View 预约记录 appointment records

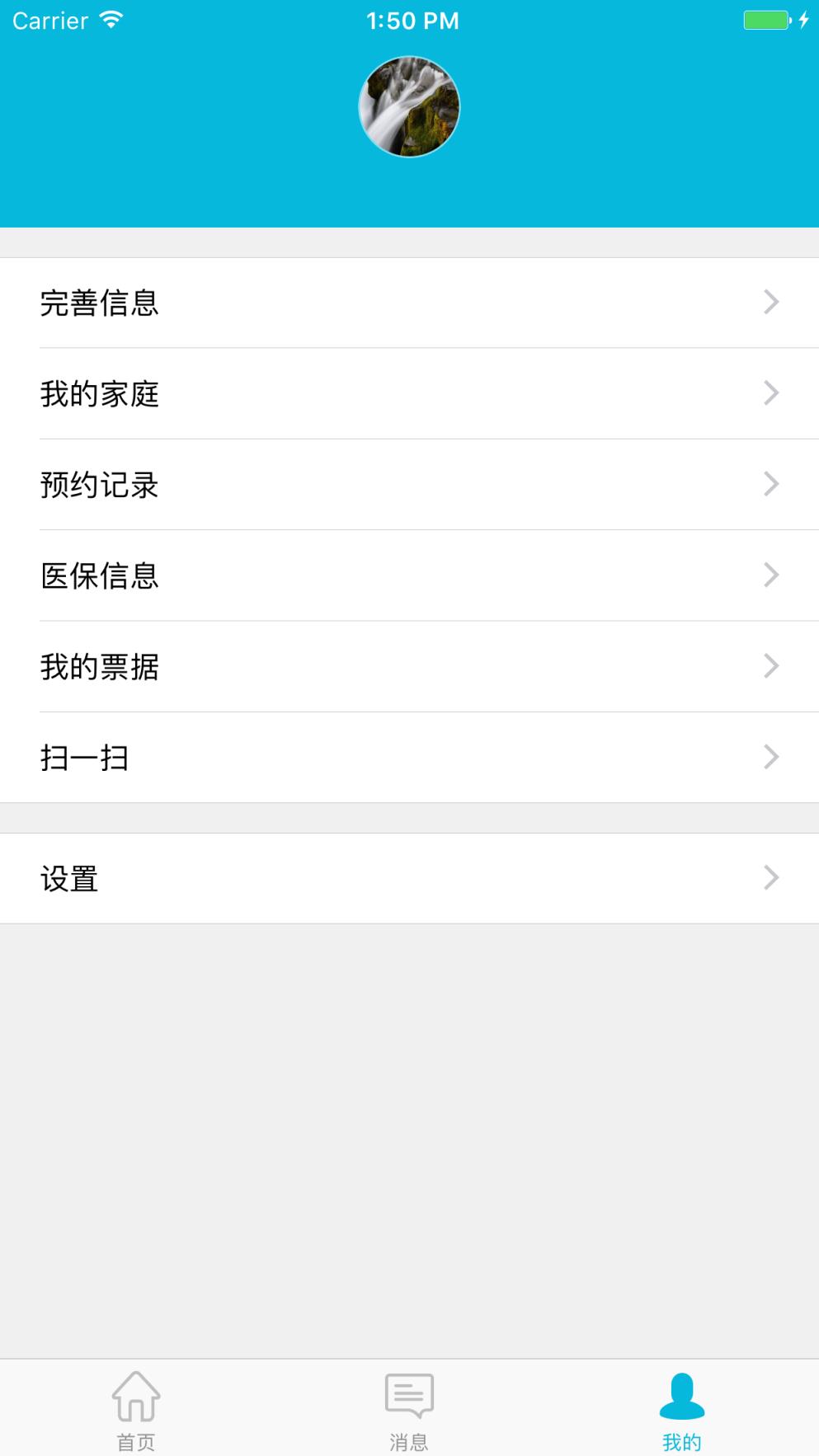coord(409,484)
